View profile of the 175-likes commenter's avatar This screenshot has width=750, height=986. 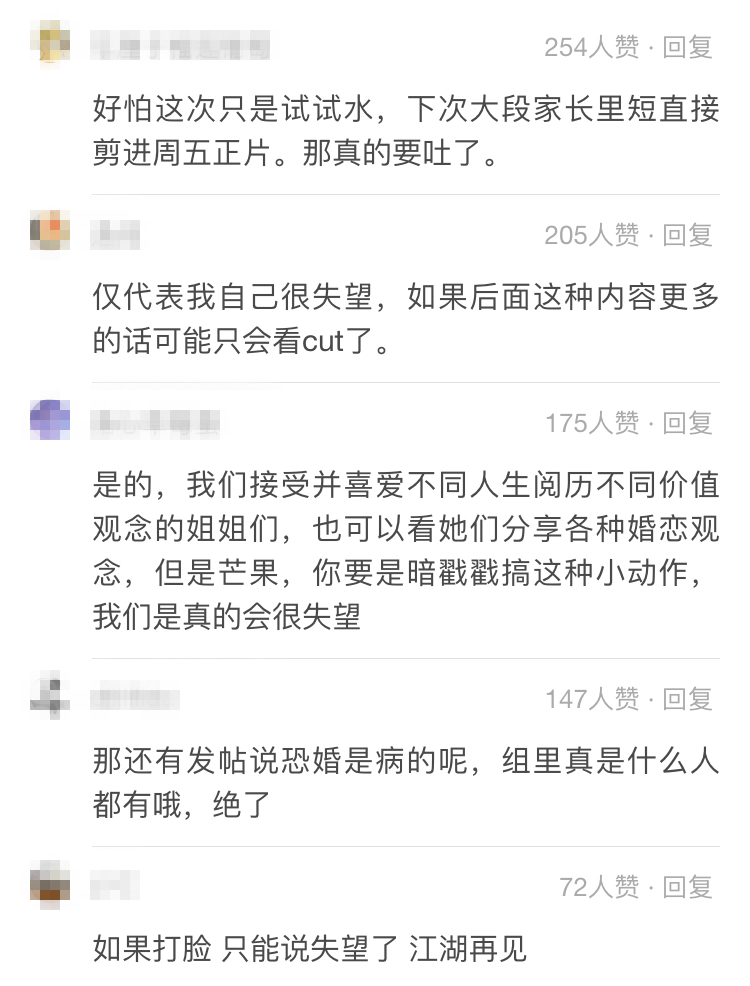coord(50,421)
